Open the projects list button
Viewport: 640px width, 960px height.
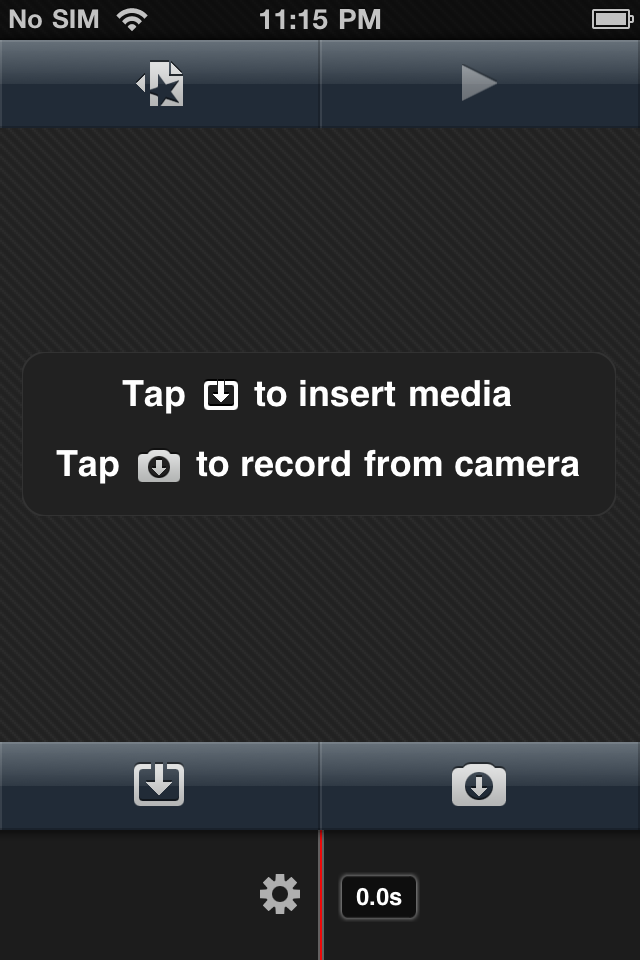pyautogui.click(x=160, y=84)
